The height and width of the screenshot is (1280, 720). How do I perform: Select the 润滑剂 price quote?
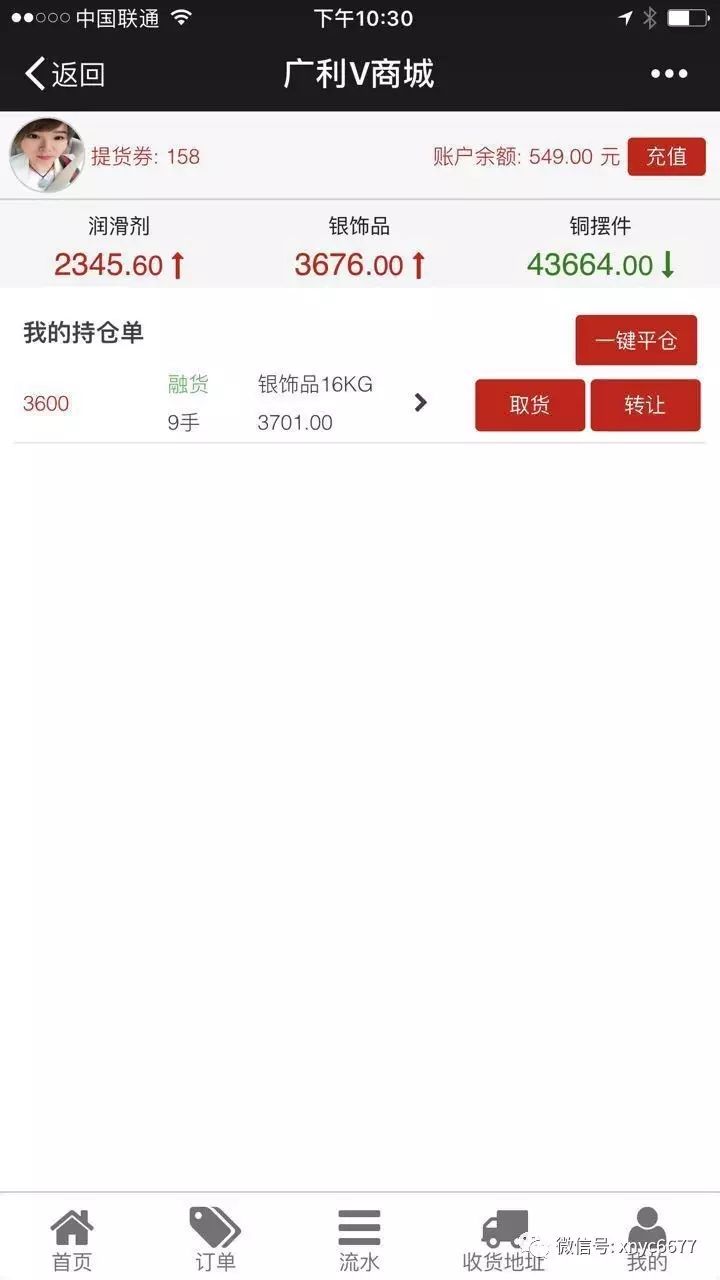[x=119, y=247]
